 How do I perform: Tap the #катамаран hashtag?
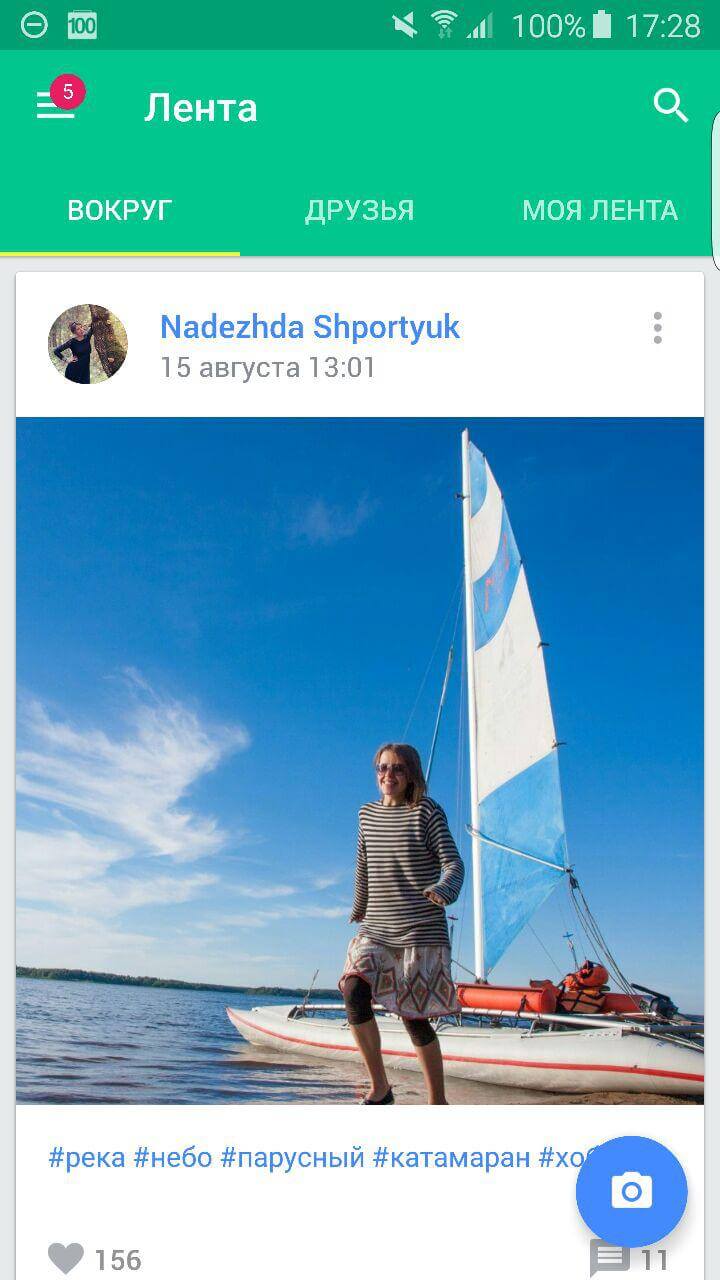pos(451,1158)
